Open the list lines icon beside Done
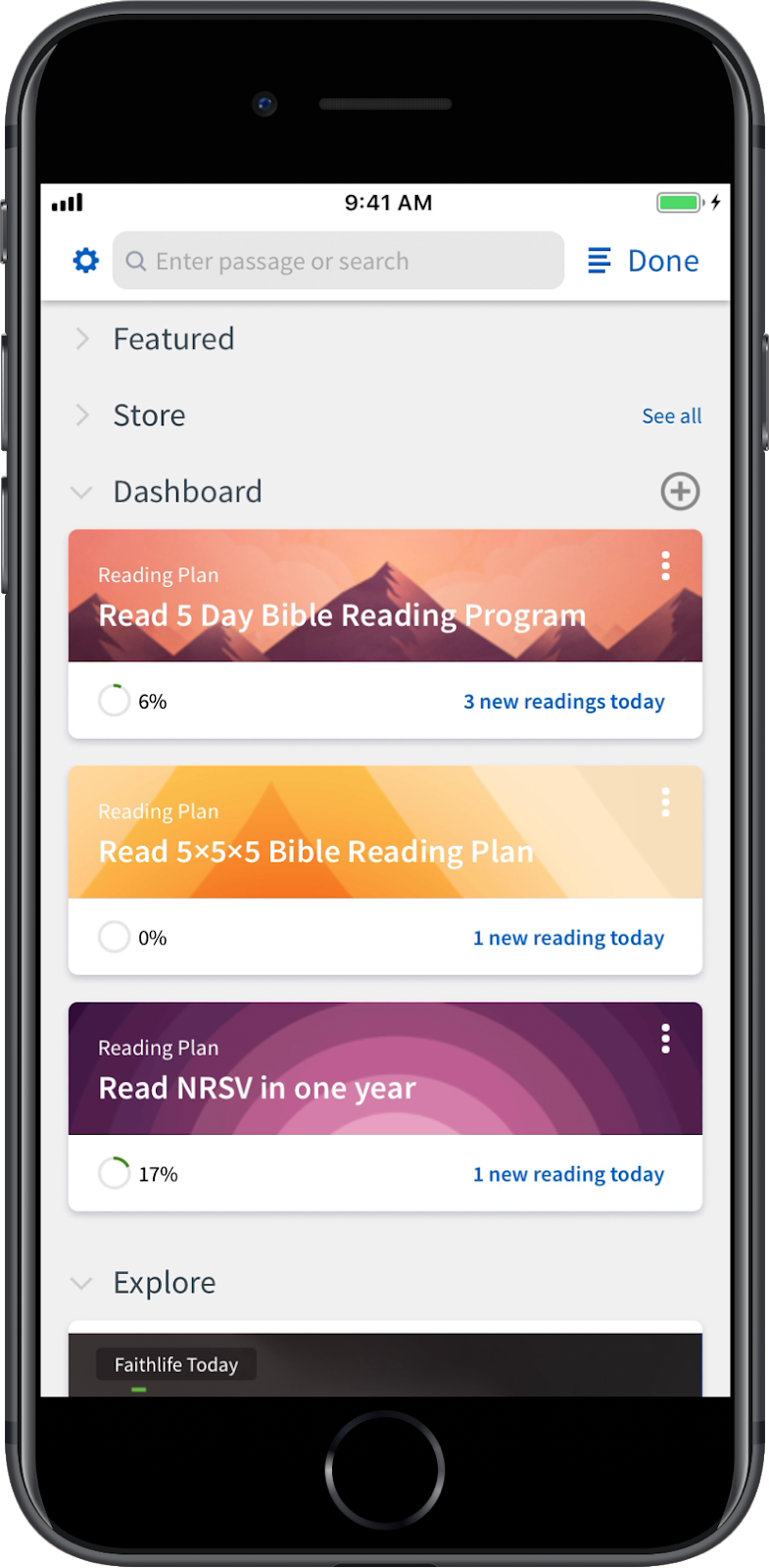 (x=599, y=261)
